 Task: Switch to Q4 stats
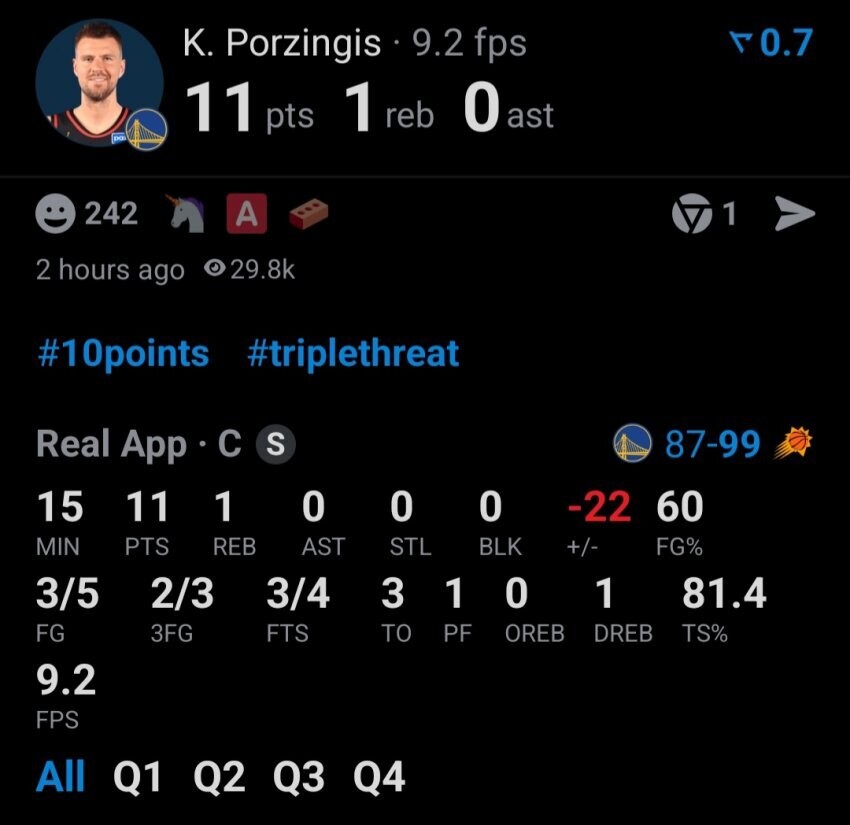[x=379, y=777]
